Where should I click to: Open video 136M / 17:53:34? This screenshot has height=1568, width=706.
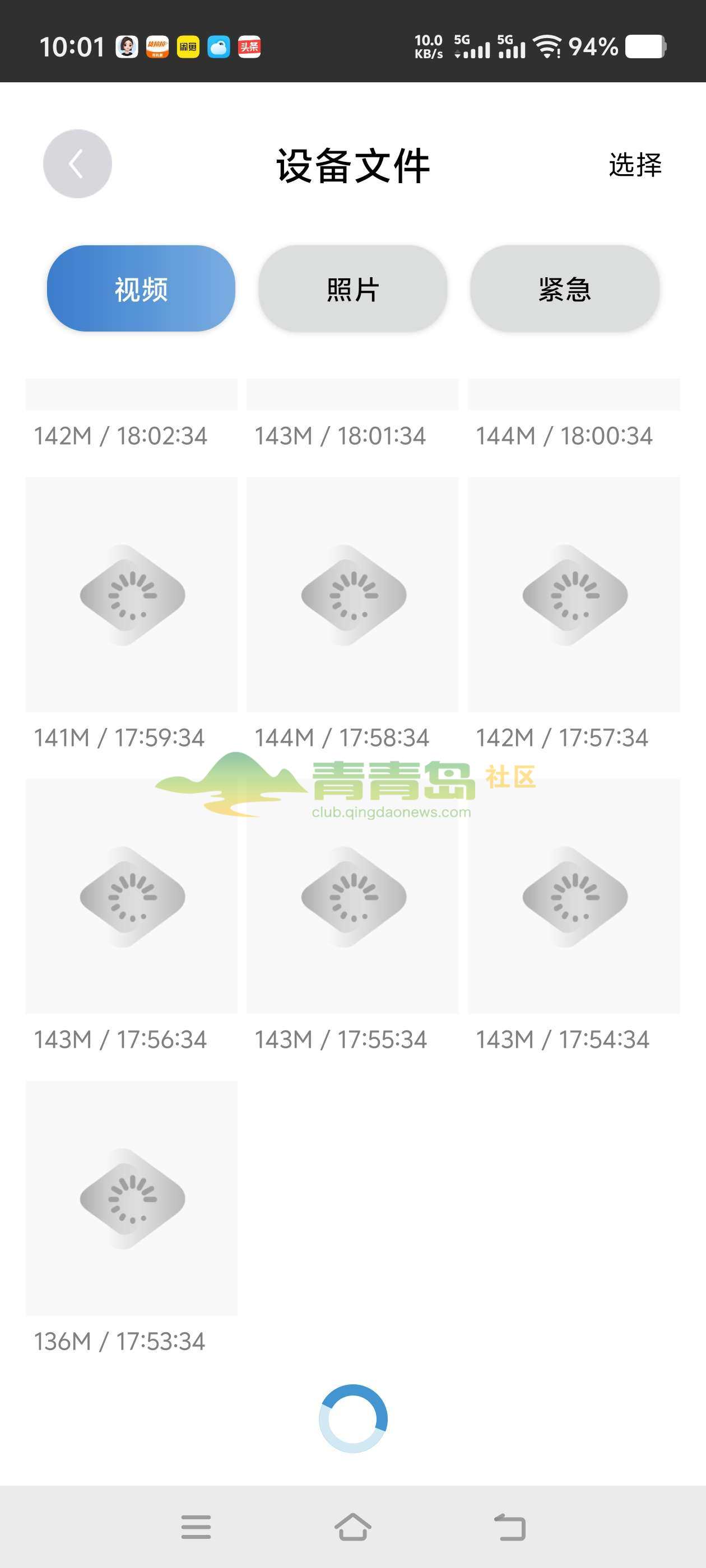(x=132, y=1198)
